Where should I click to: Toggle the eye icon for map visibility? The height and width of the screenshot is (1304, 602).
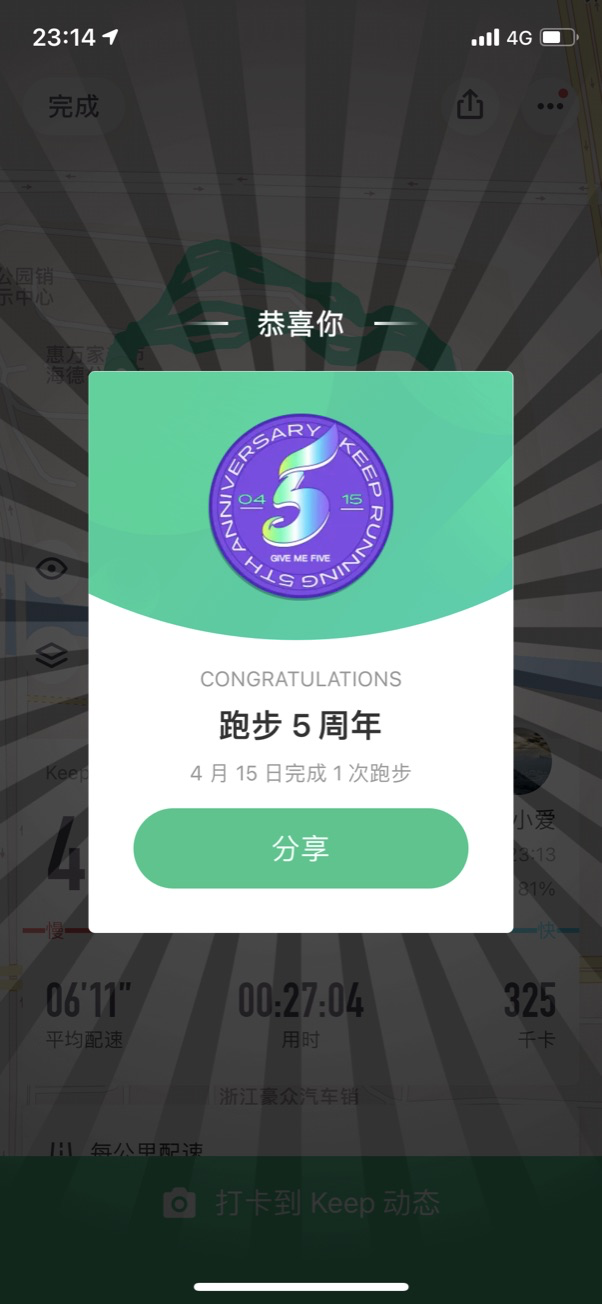(x=51, y=569)
